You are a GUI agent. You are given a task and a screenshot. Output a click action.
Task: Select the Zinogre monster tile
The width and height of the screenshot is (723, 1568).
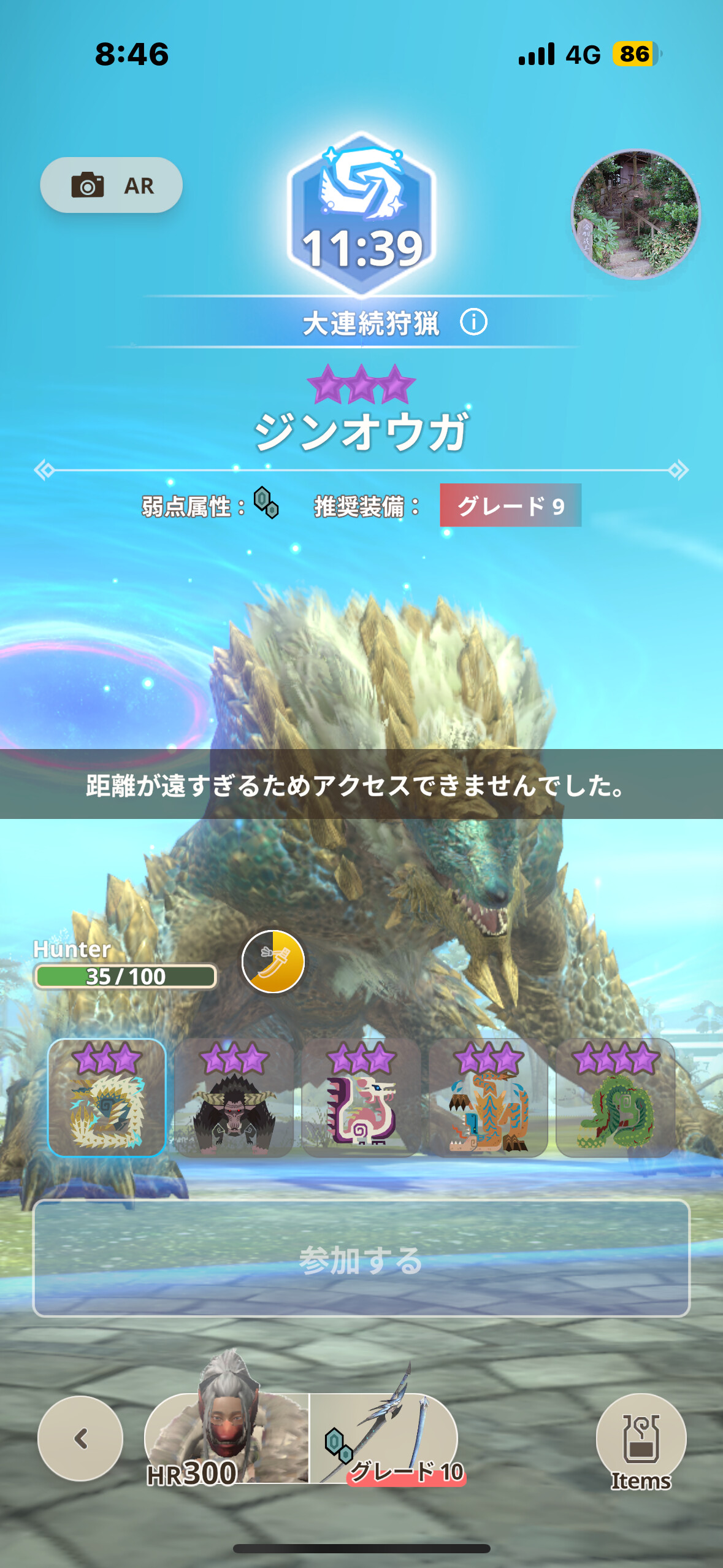(107, 1097)
